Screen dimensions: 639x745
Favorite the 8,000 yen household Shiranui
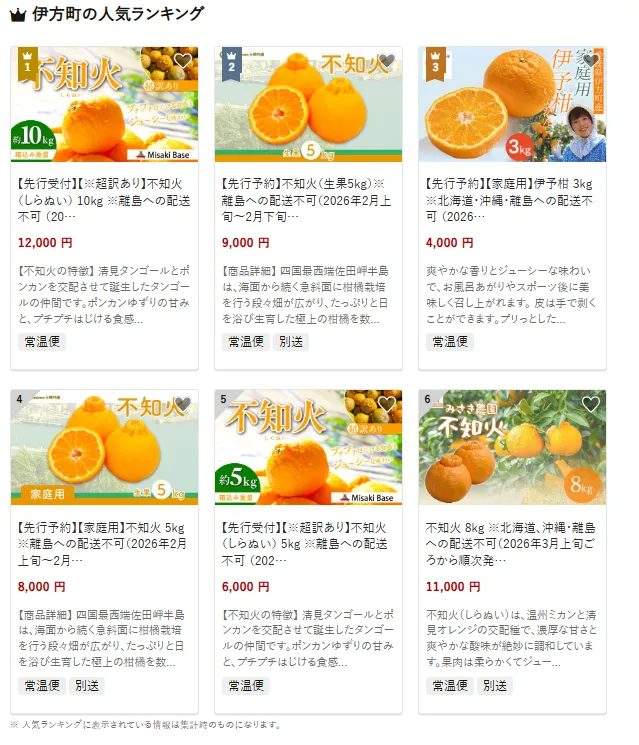point(182,405)
